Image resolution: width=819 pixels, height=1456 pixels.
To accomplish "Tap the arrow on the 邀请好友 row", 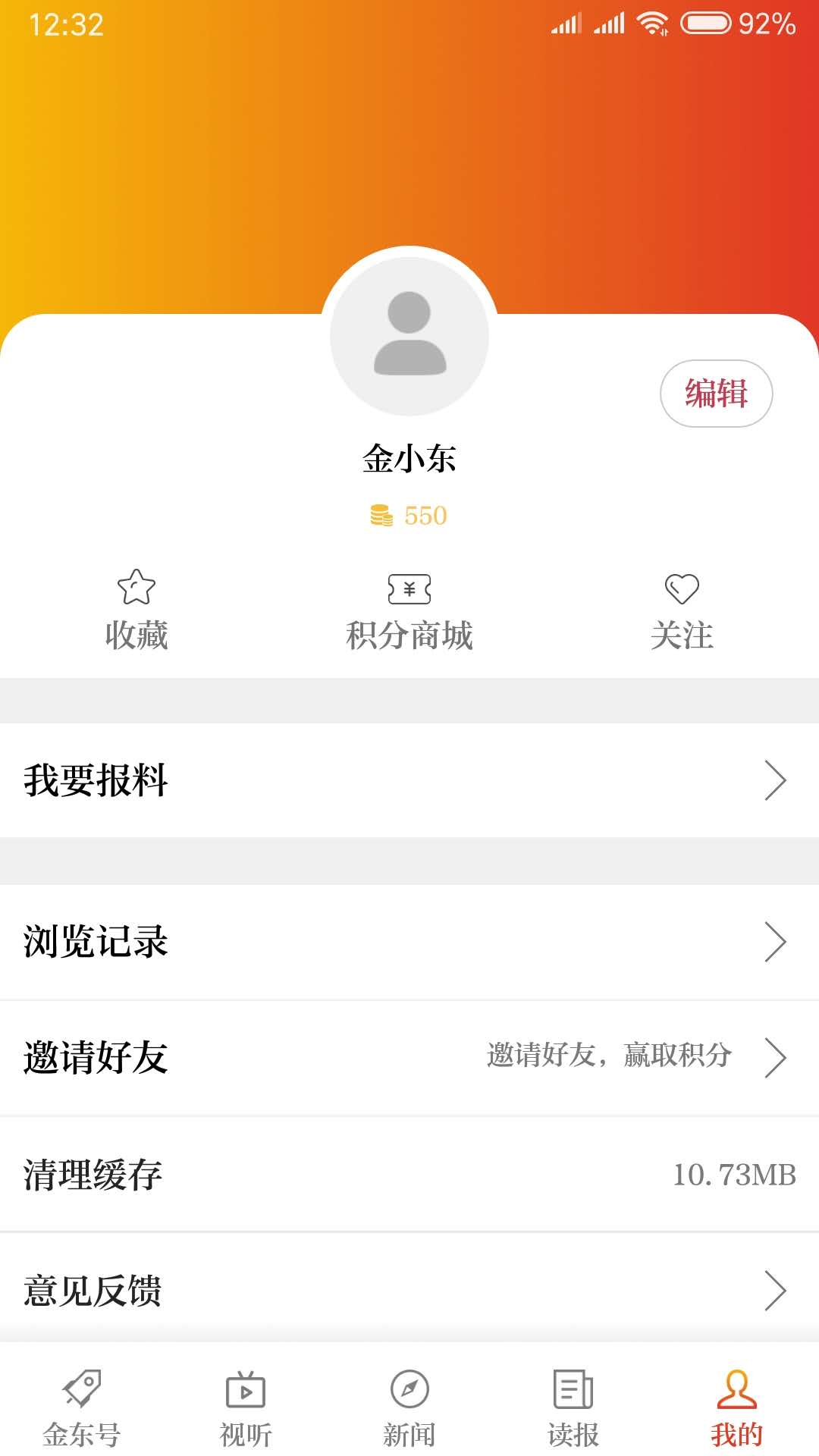I will 775,1059.
